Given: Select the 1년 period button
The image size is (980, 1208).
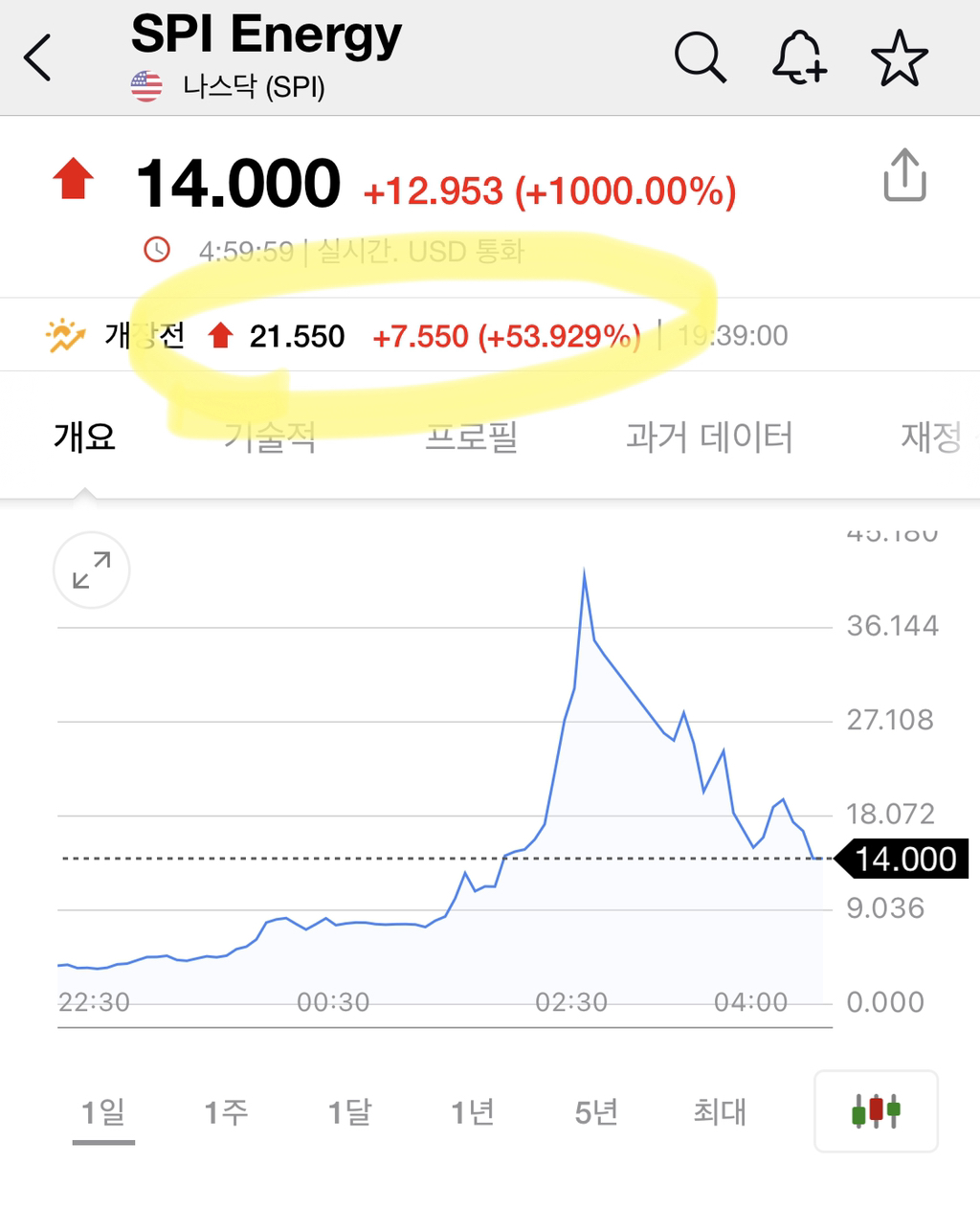Looking at the screenshot, I should tap(473, 1111).
